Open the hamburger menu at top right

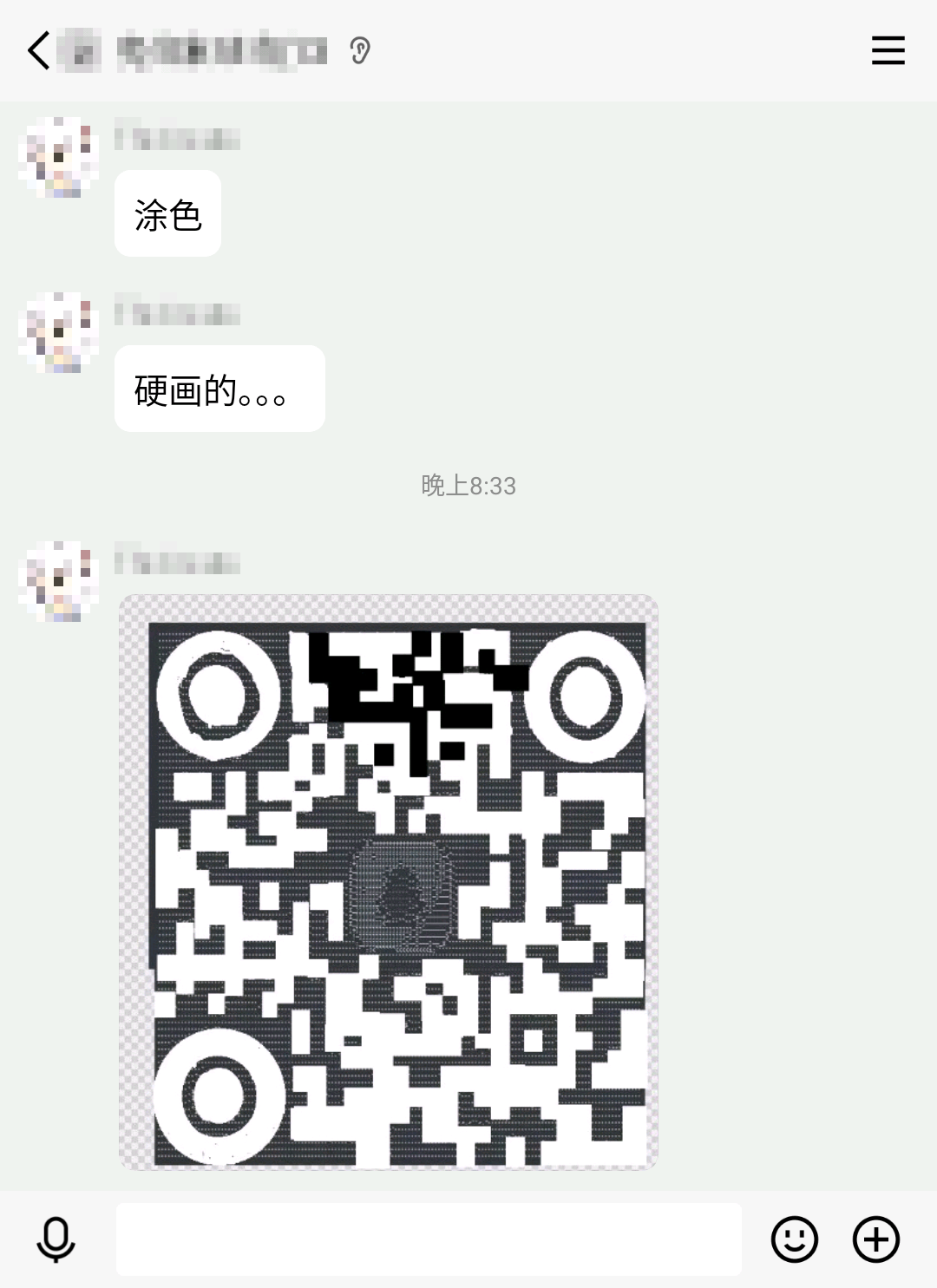(x=888, y=50)
